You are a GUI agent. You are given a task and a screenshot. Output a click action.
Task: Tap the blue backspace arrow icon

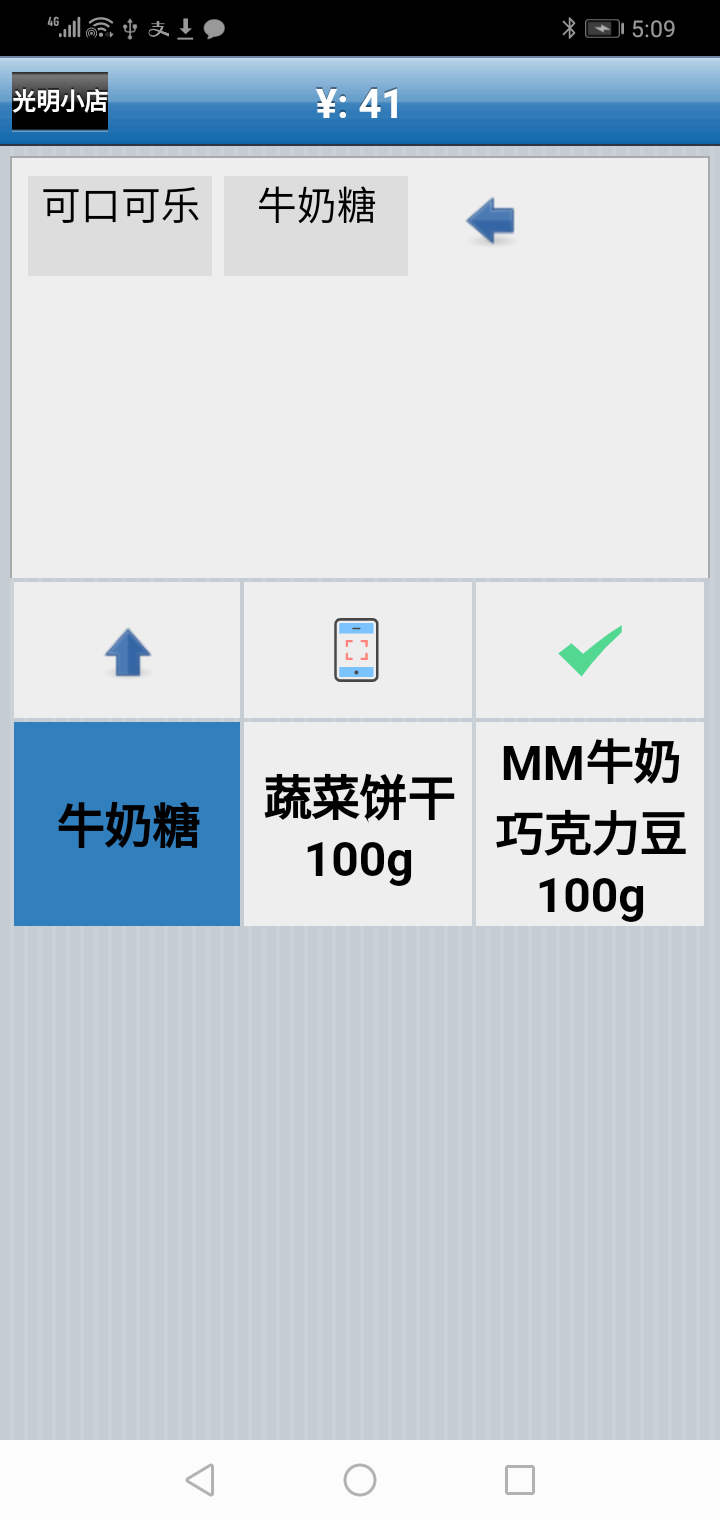point(491,222)
